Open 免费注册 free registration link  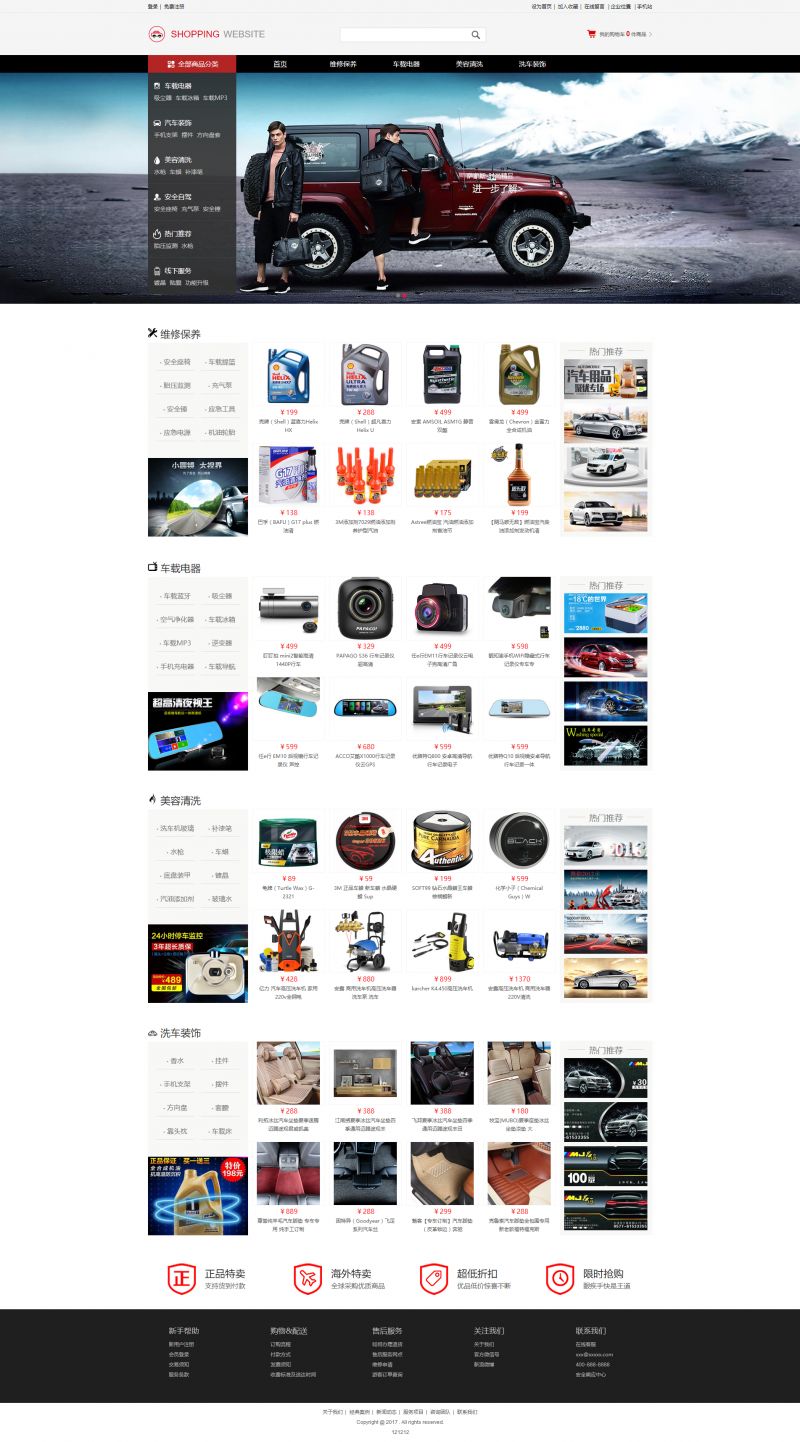coord(174,6)
